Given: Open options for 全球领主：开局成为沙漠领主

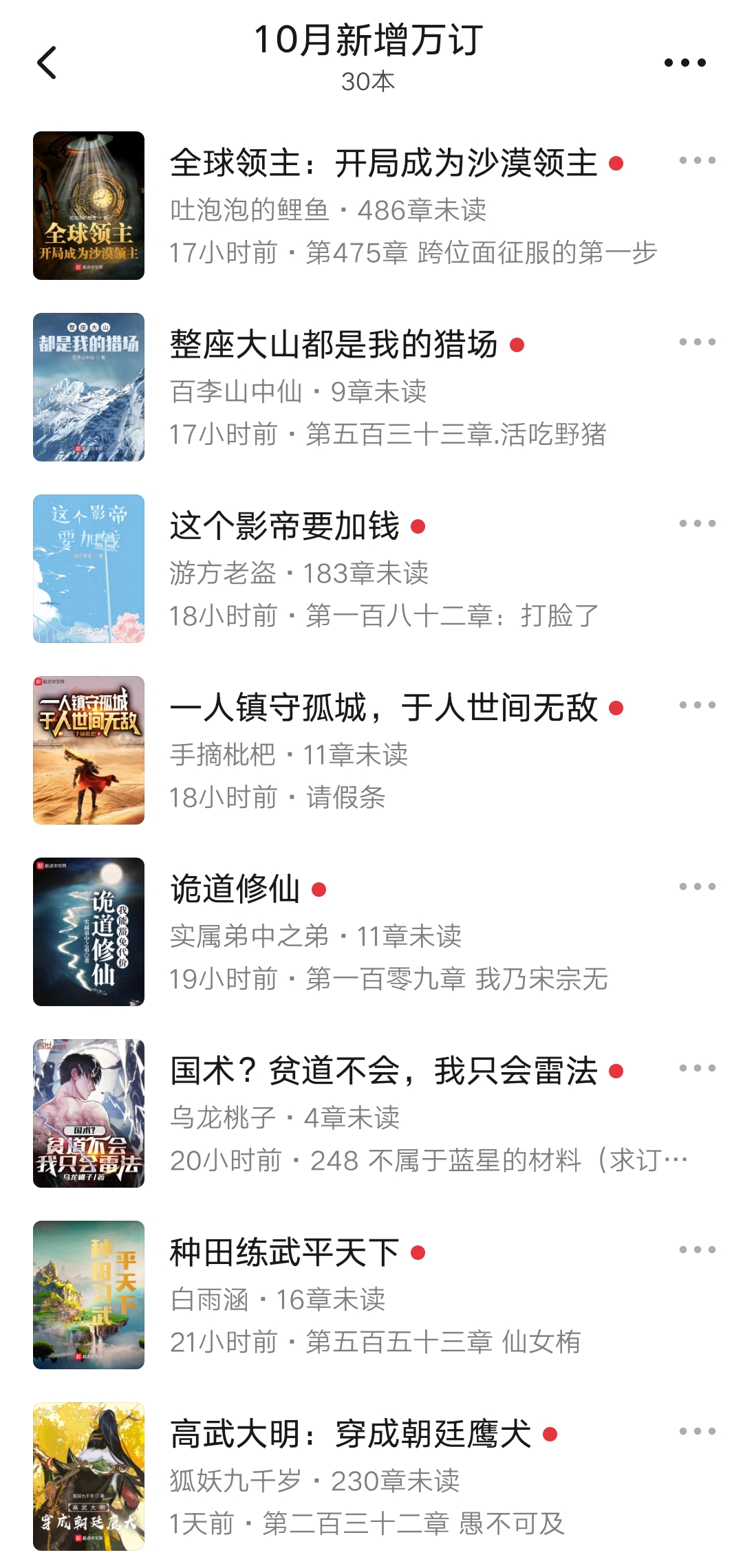Looking at the screenshot, I should click(x=697, y=161).
